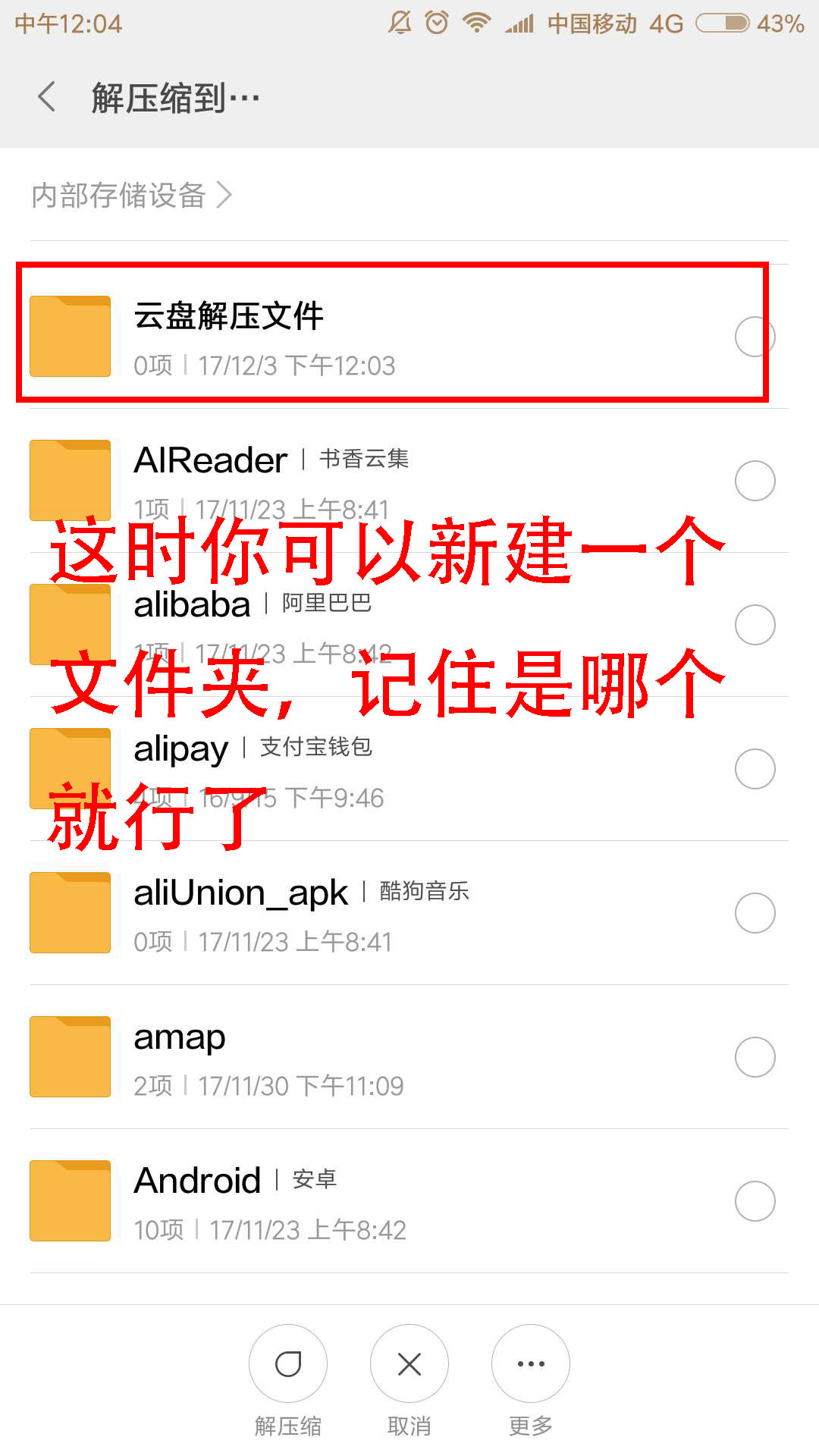Screen dimensions: 819x1456
Task: Tap the aliUnion_apk folder icon
Action: coord(69,912)
